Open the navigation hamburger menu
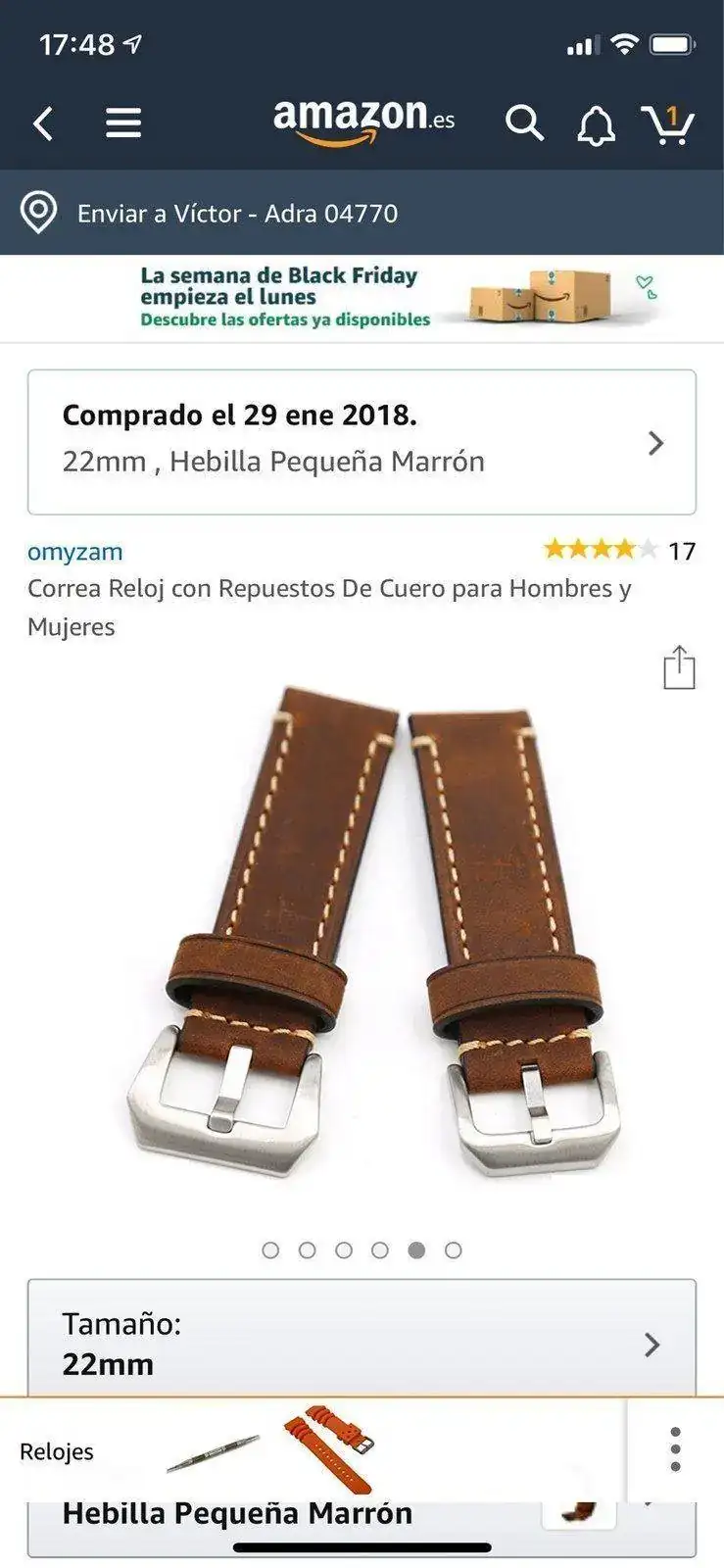 123,122
